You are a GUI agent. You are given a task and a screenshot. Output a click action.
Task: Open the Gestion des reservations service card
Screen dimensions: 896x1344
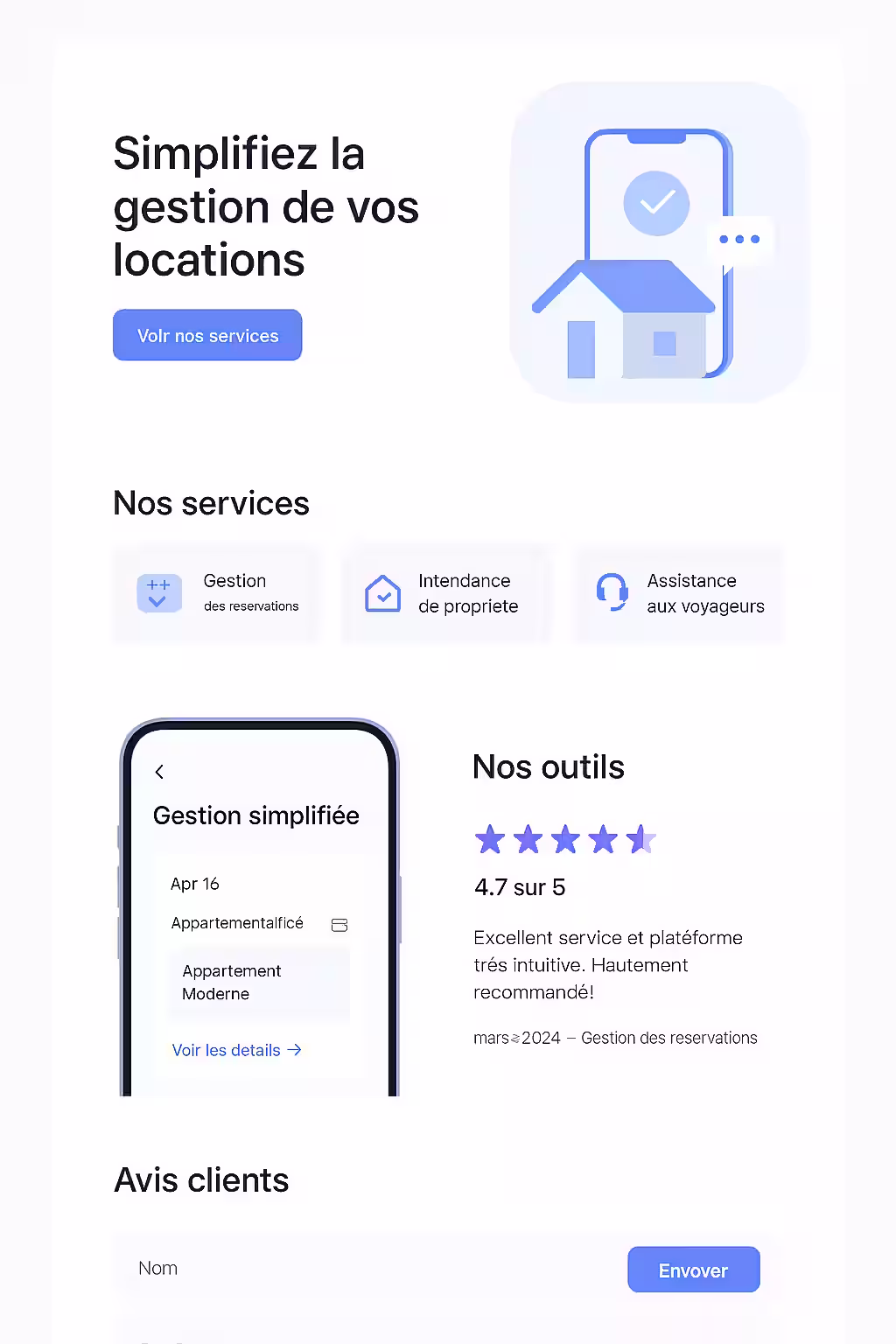(217, 593)
